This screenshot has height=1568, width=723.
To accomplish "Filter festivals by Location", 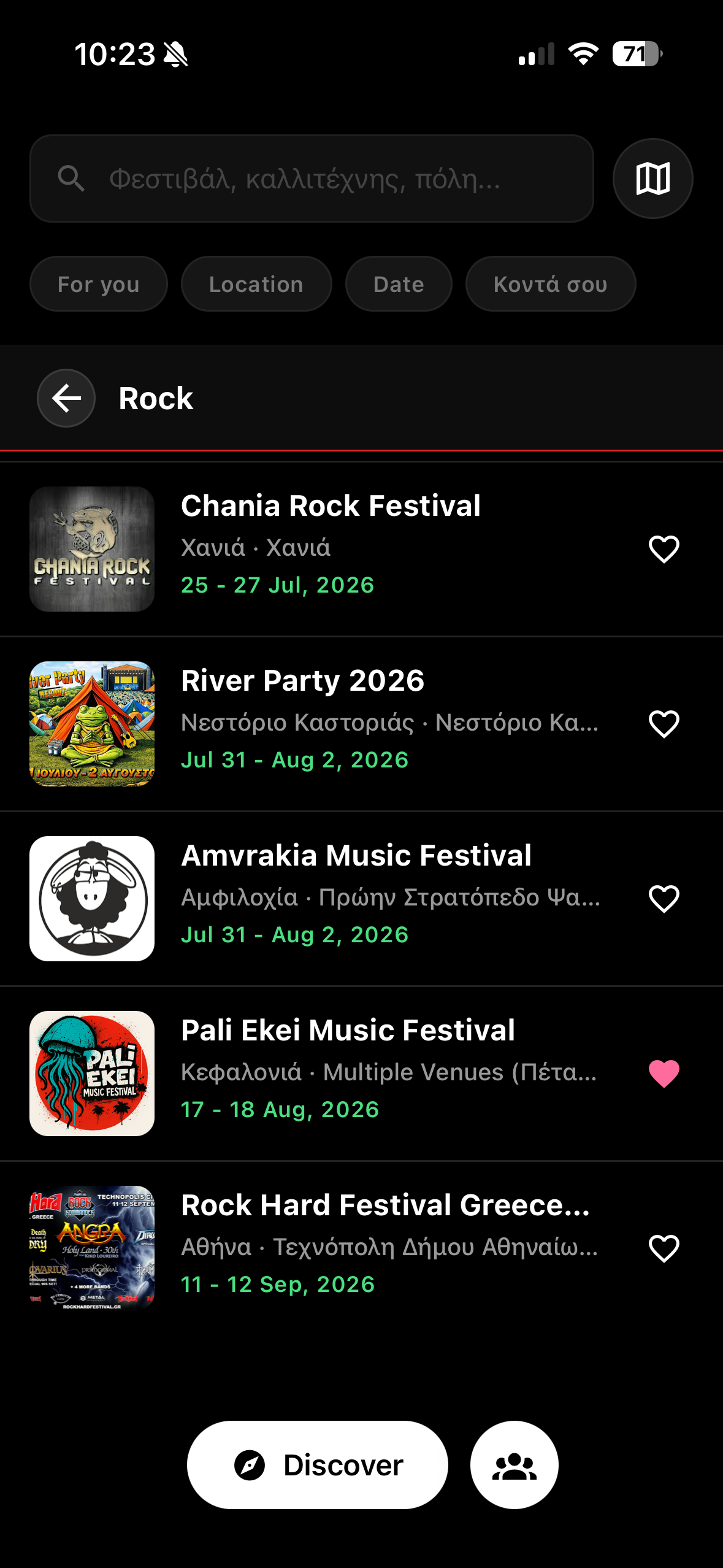I will coord(256,284).
